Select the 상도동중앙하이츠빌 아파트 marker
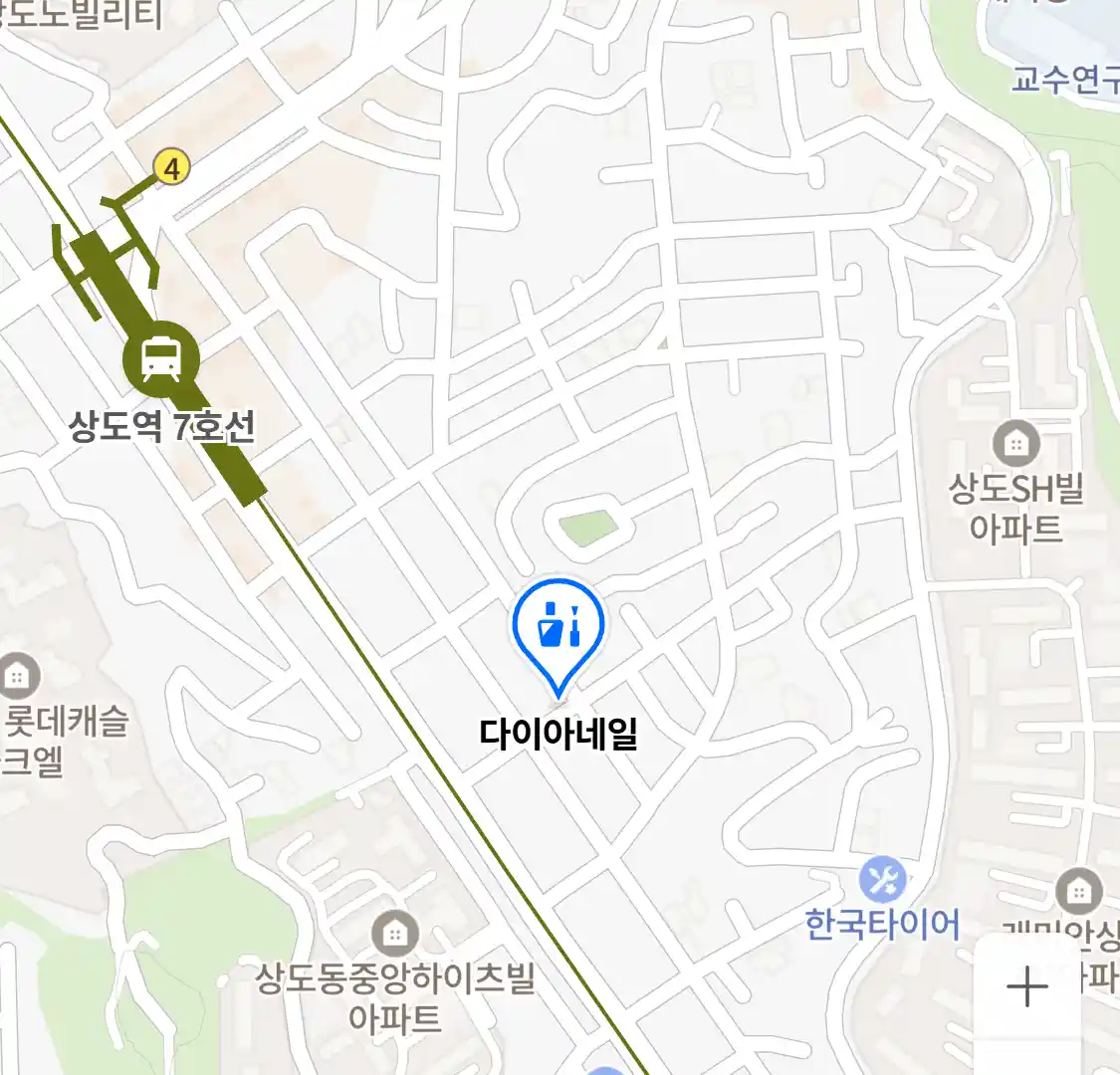The width and height of the screenshot is (1120, 1075). (x=395, y=934)
